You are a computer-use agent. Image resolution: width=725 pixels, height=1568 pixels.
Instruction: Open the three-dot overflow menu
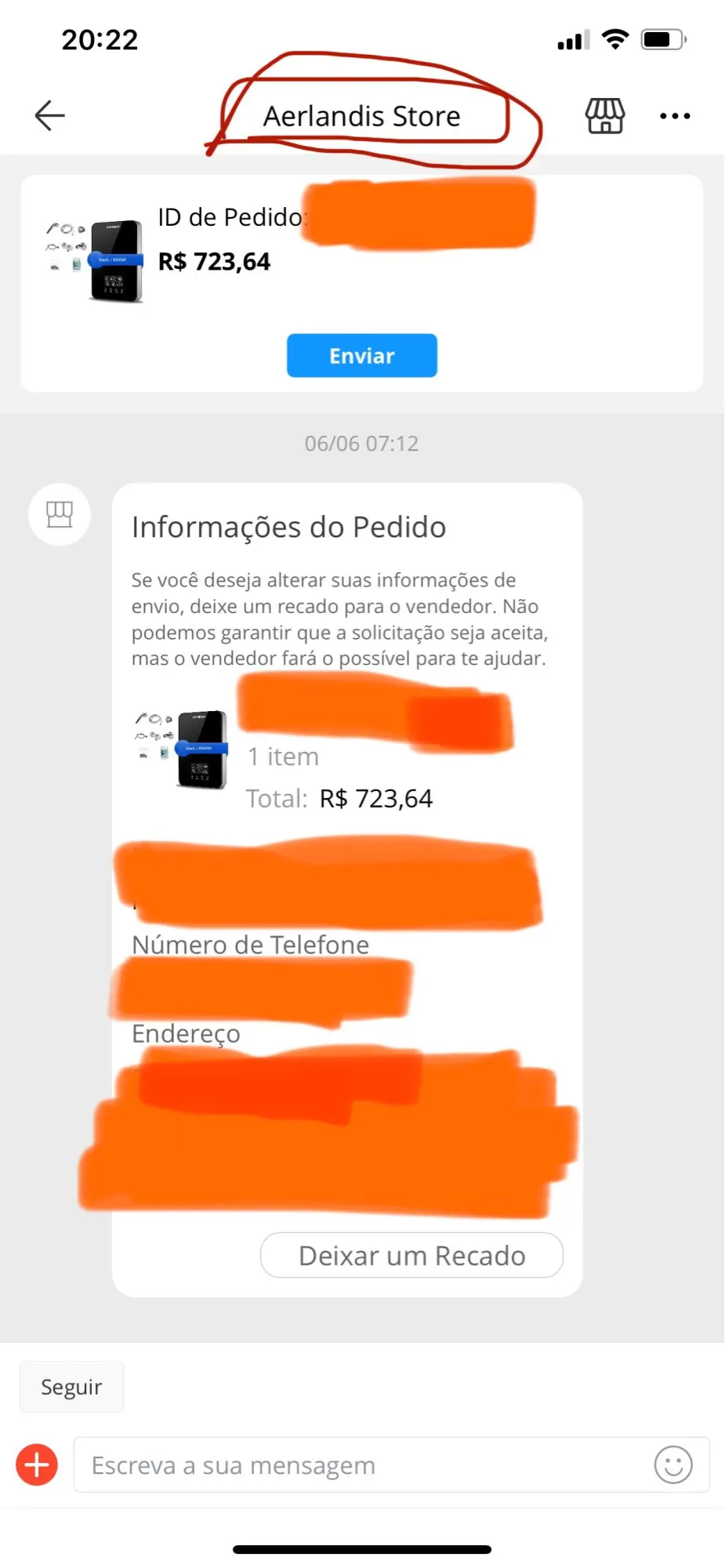coord(675,116)
